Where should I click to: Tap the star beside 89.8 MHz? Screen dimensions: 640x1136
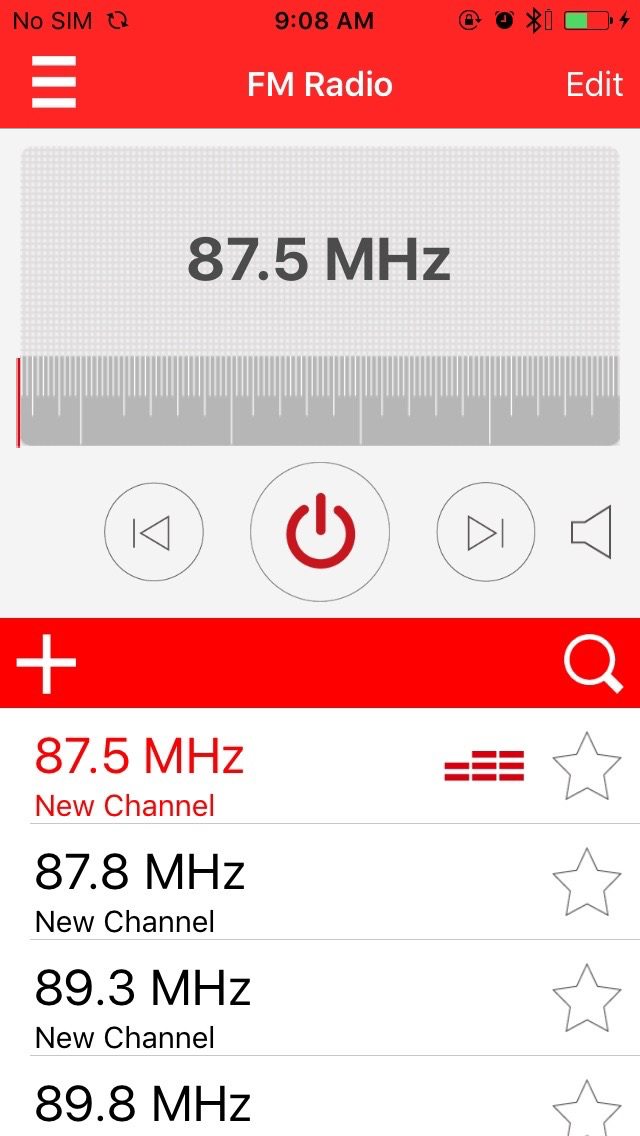(x=587, y=1110)
